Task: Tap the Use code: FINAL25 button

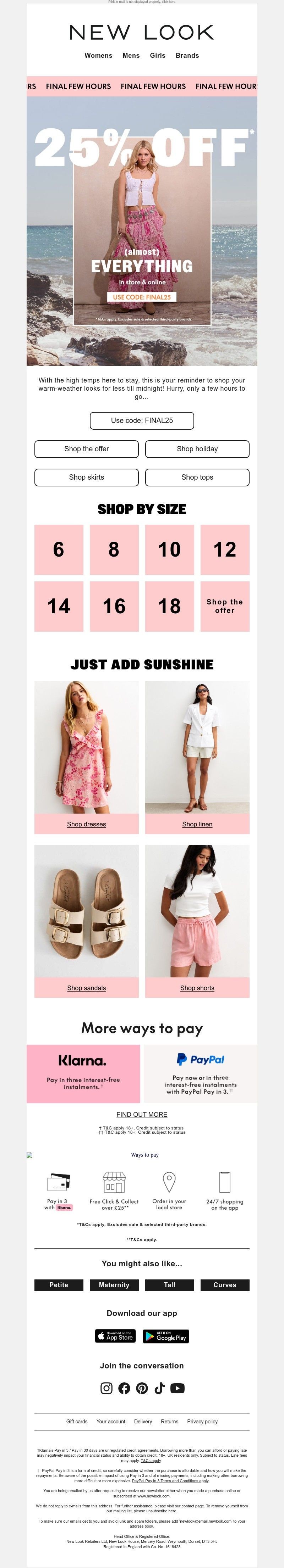Action: [x=141, y=420]
